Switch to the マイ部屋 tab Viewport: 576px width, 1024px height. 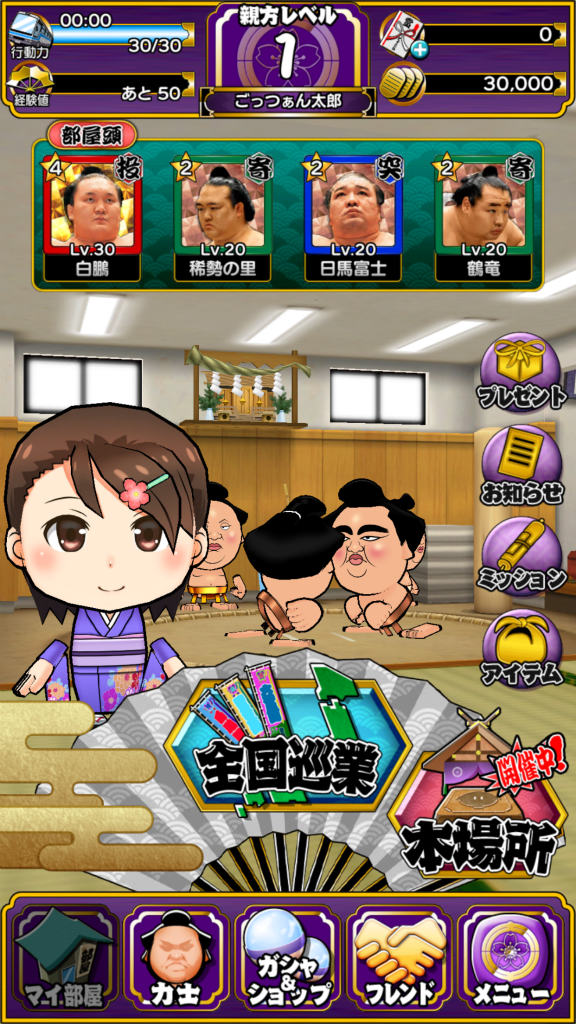pyautogui.click(x=66, y=957)
